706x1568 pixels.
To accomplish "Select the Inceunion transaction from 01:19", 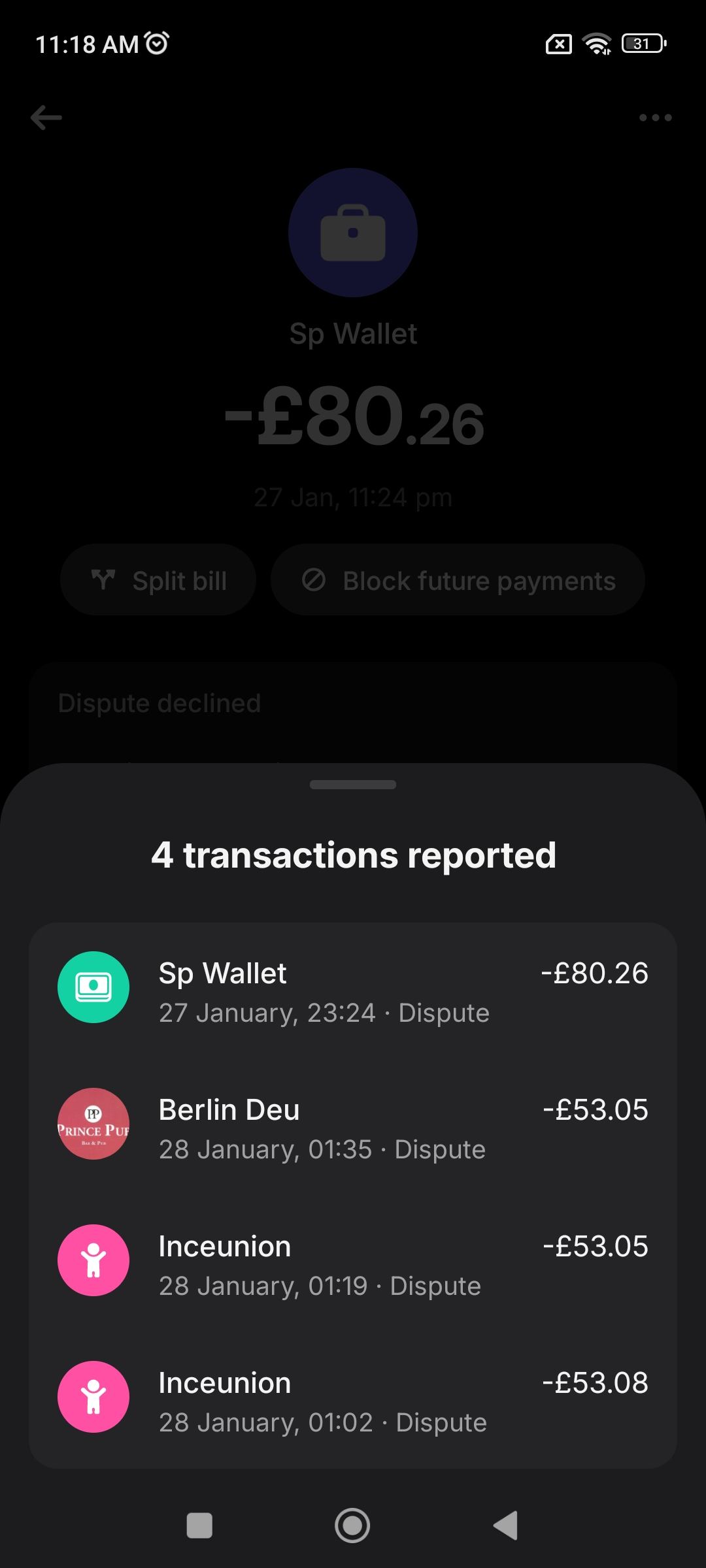I will pyautogui.click(x=353, y=1264).
